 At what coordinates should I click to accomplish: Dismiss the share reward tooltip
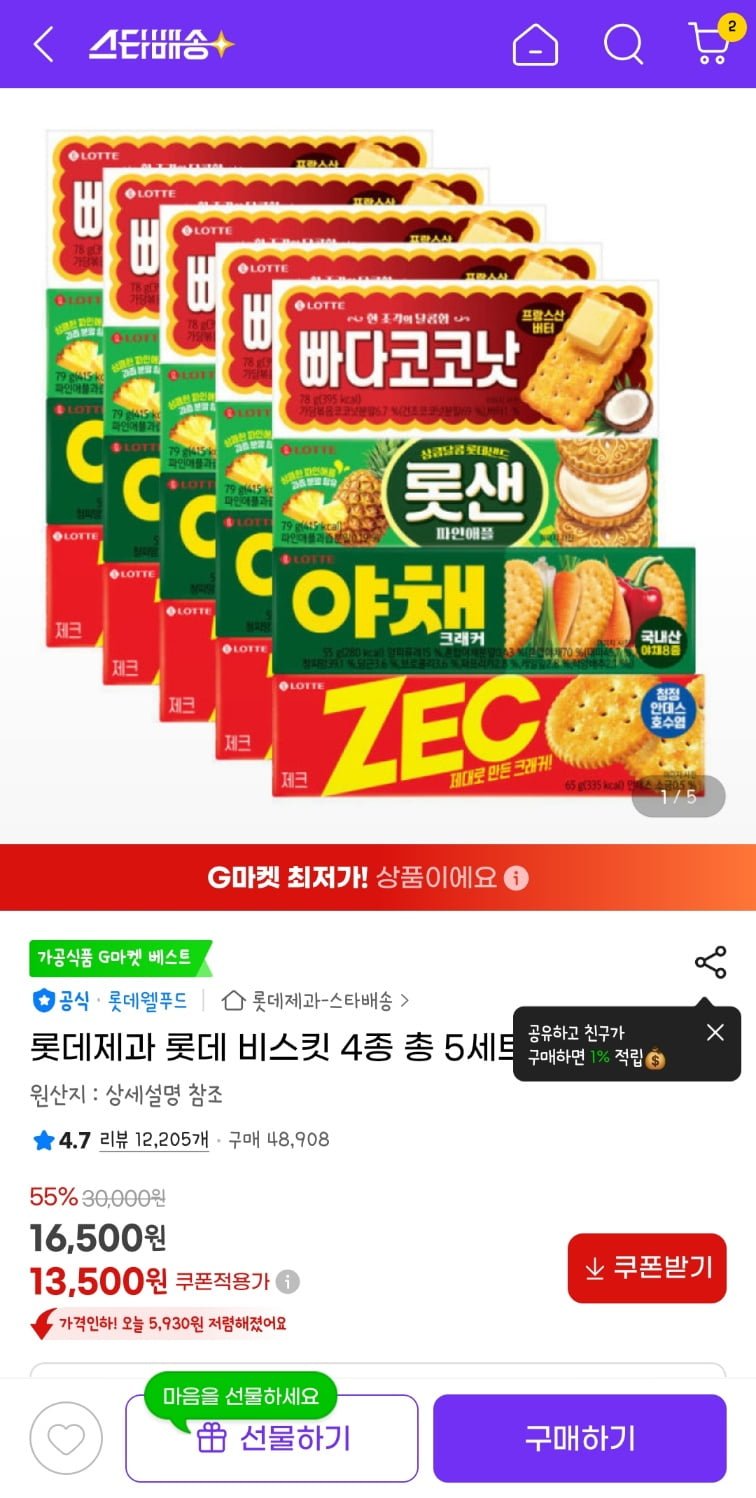pos(715,1033)
